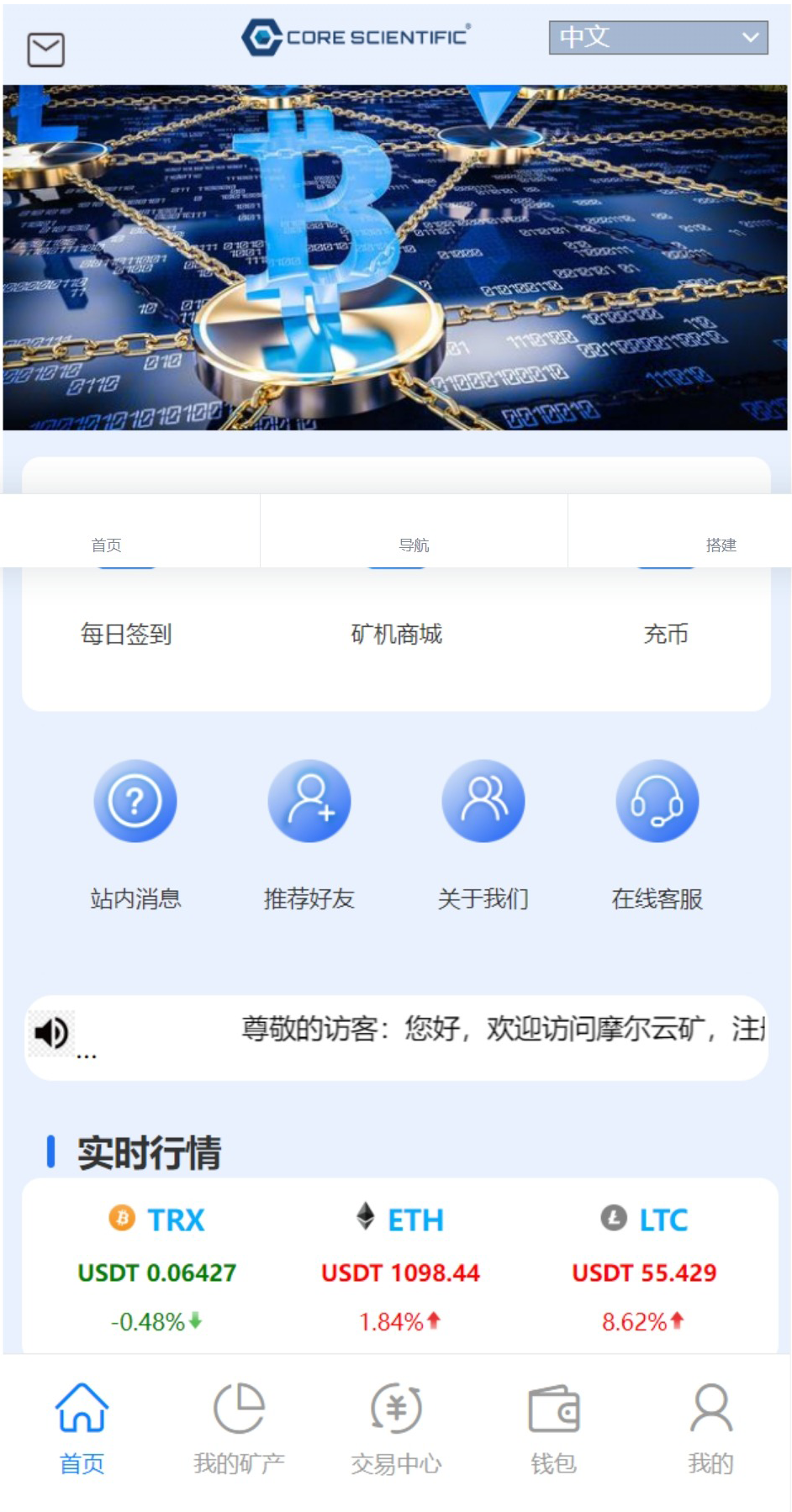Mute the announcement speaker icon

52,1033
